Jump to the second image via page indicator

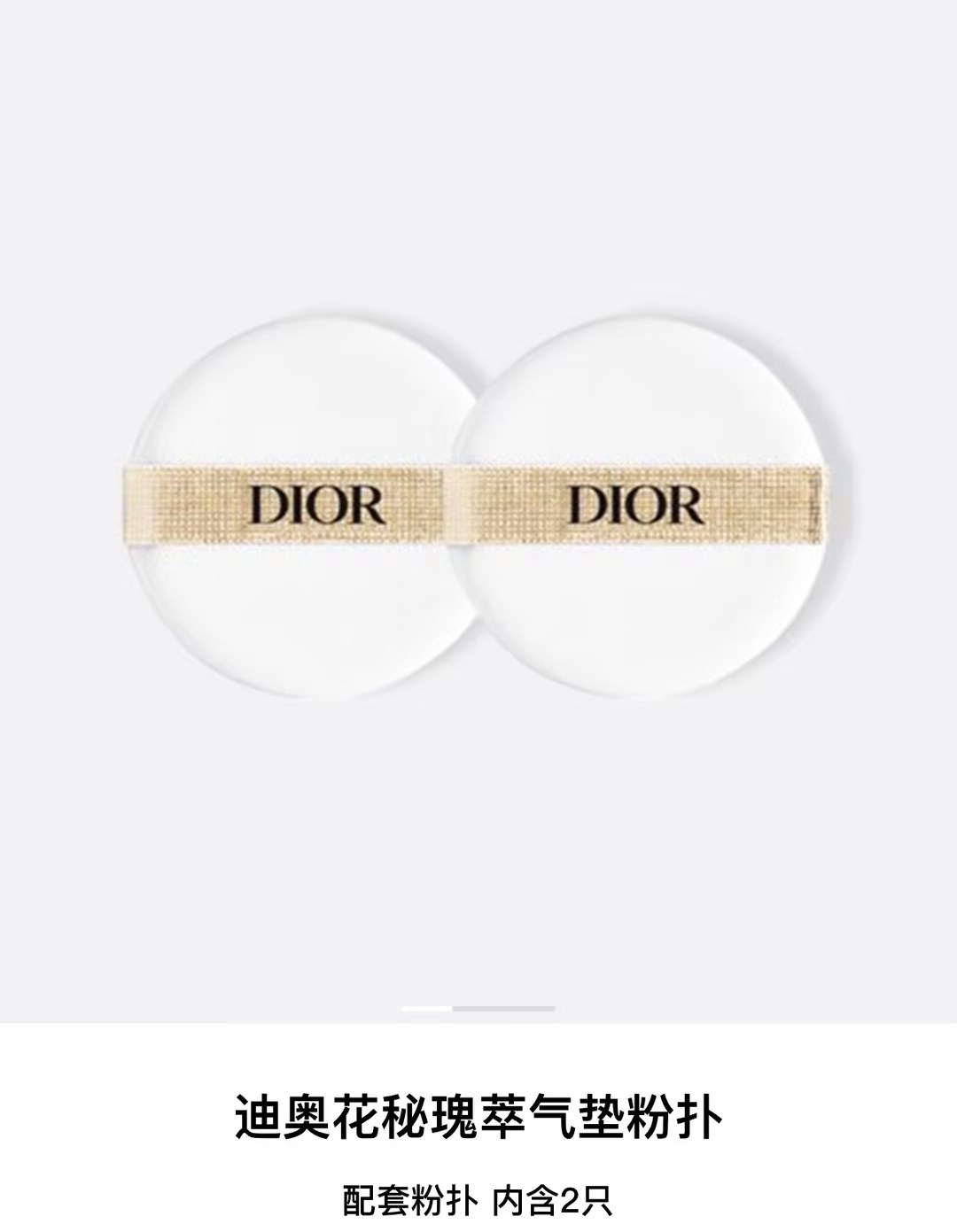tap(504, 1008)
